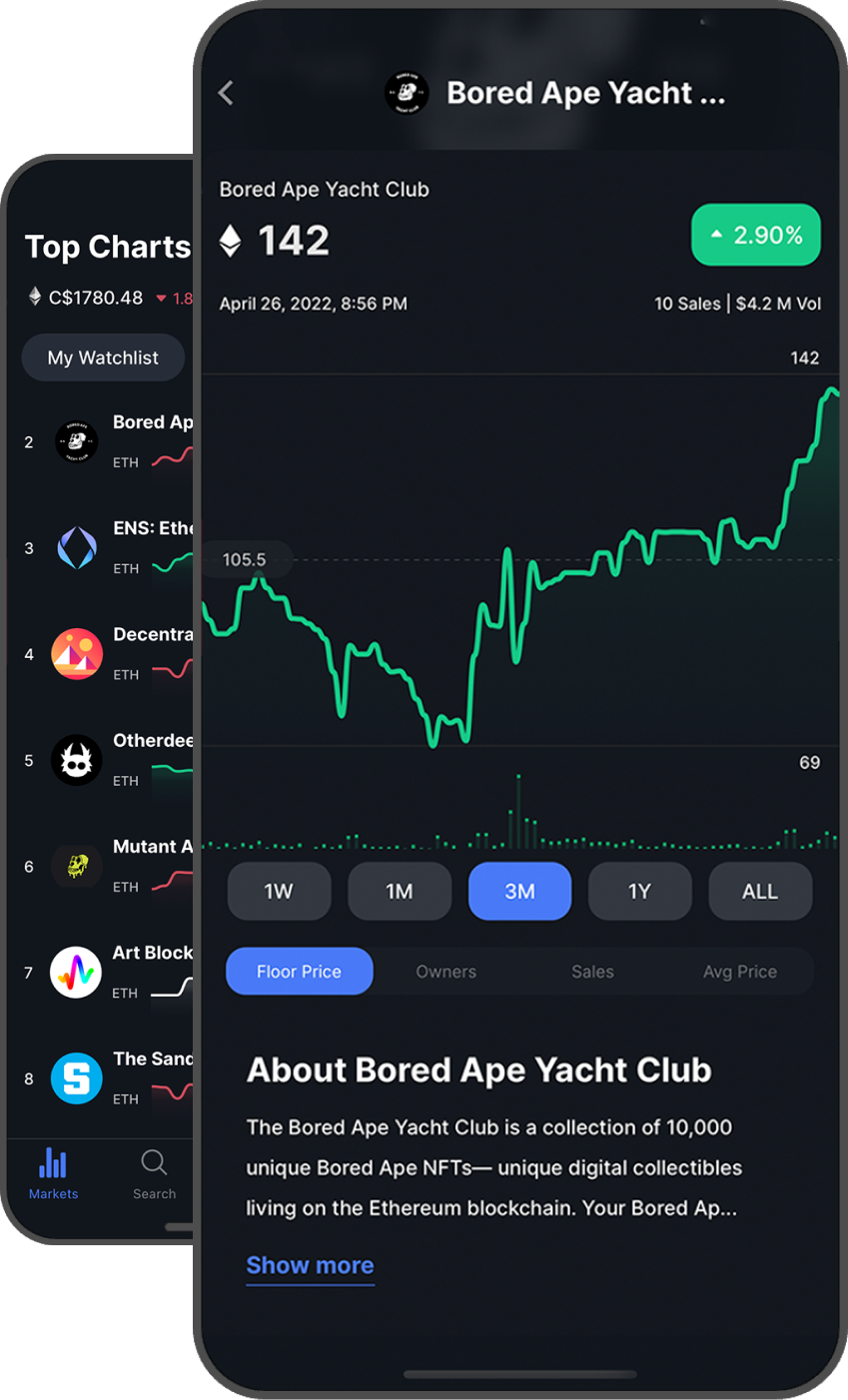Click the 105.5 price marker on the chart
The image size is (848, 1400).
point(246,559)
